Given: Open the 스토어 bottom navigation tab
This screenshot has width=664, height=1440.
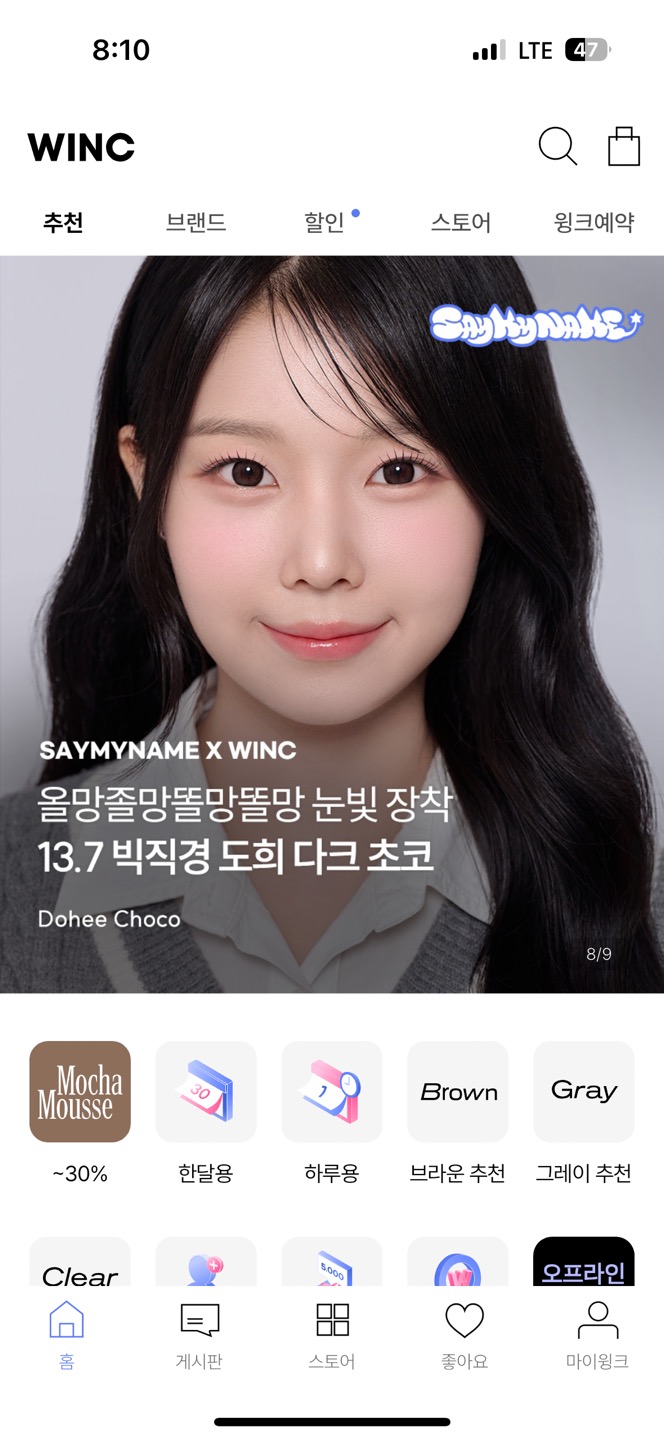Looking at the screenshot, I should [x=332, y=1335].
